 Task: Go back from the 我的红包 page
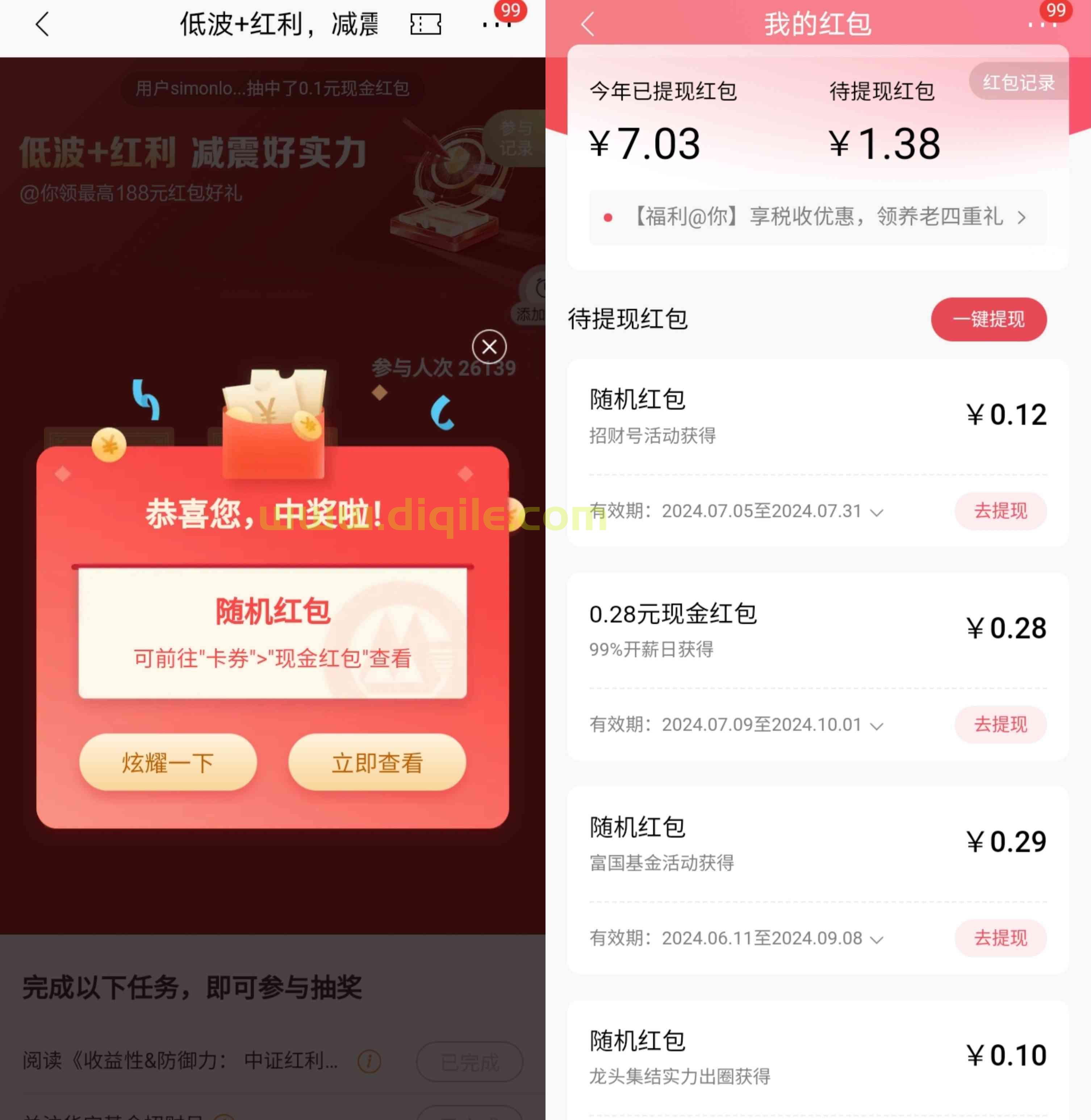tap(588, 25)
